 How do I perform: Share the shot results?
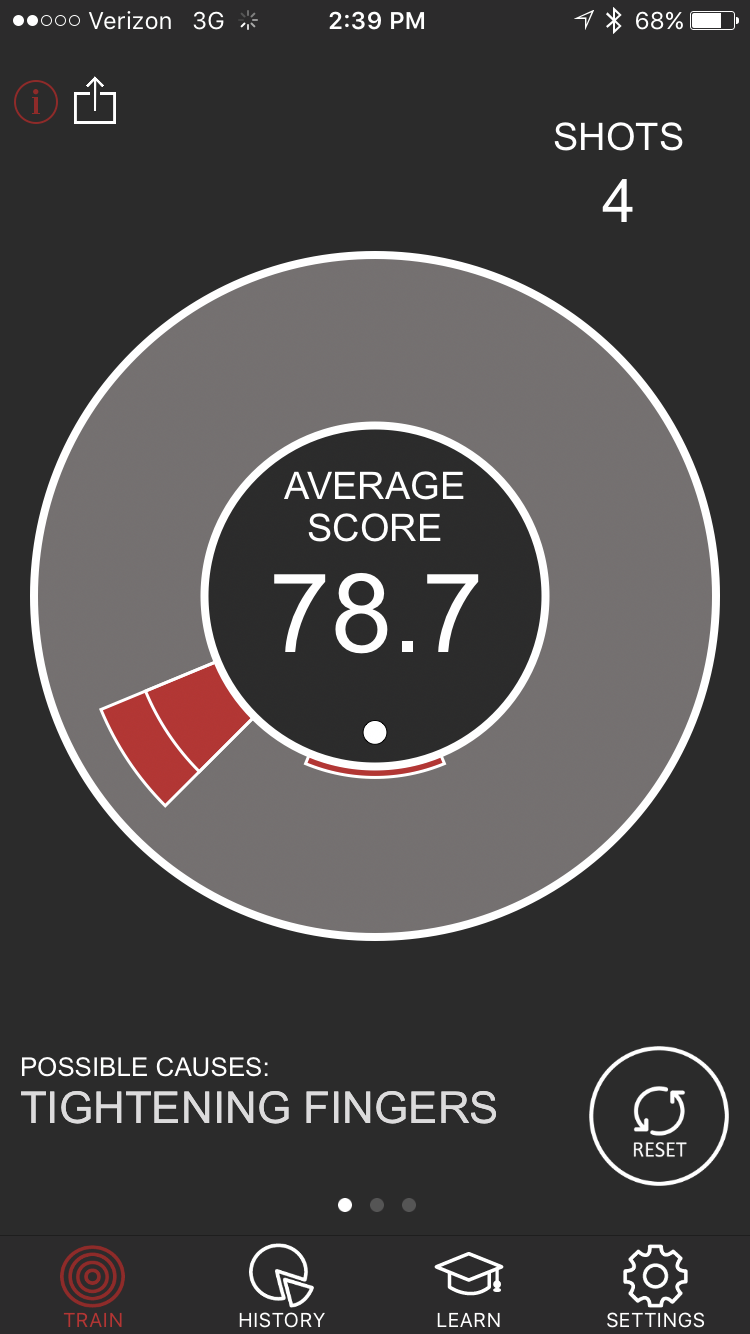95,102
